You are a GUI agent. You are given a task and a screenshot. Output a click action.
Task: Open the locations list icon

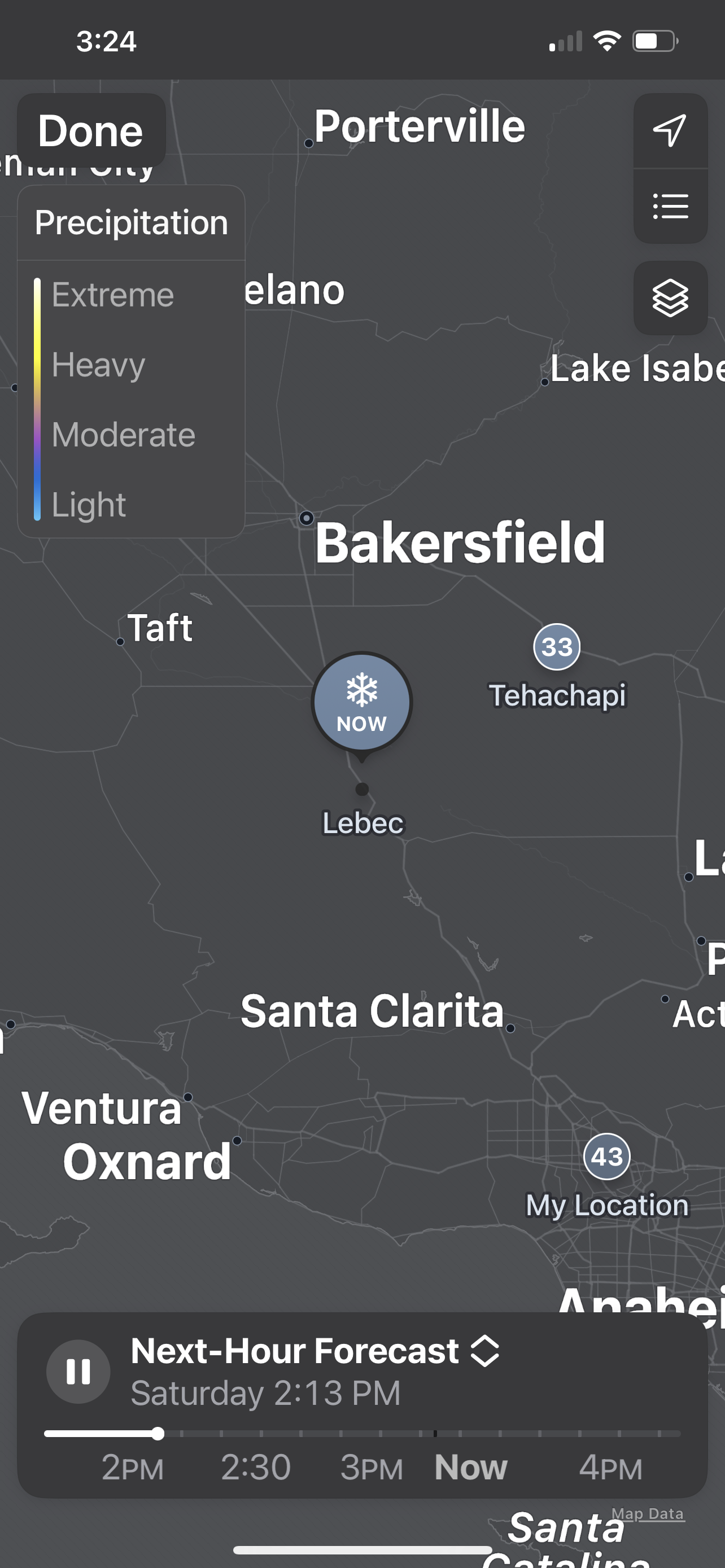pyautogui.click(x=670, y=207)
